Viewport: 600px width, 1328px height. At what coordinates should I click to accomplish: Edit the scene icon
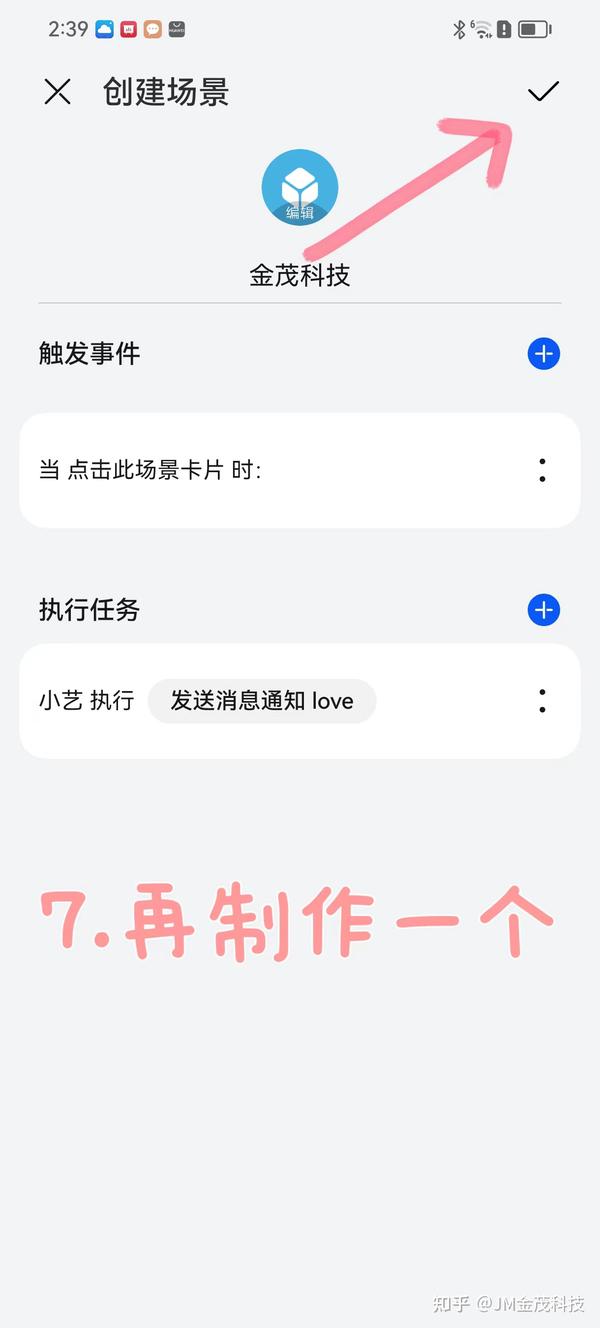click(300, 187)
